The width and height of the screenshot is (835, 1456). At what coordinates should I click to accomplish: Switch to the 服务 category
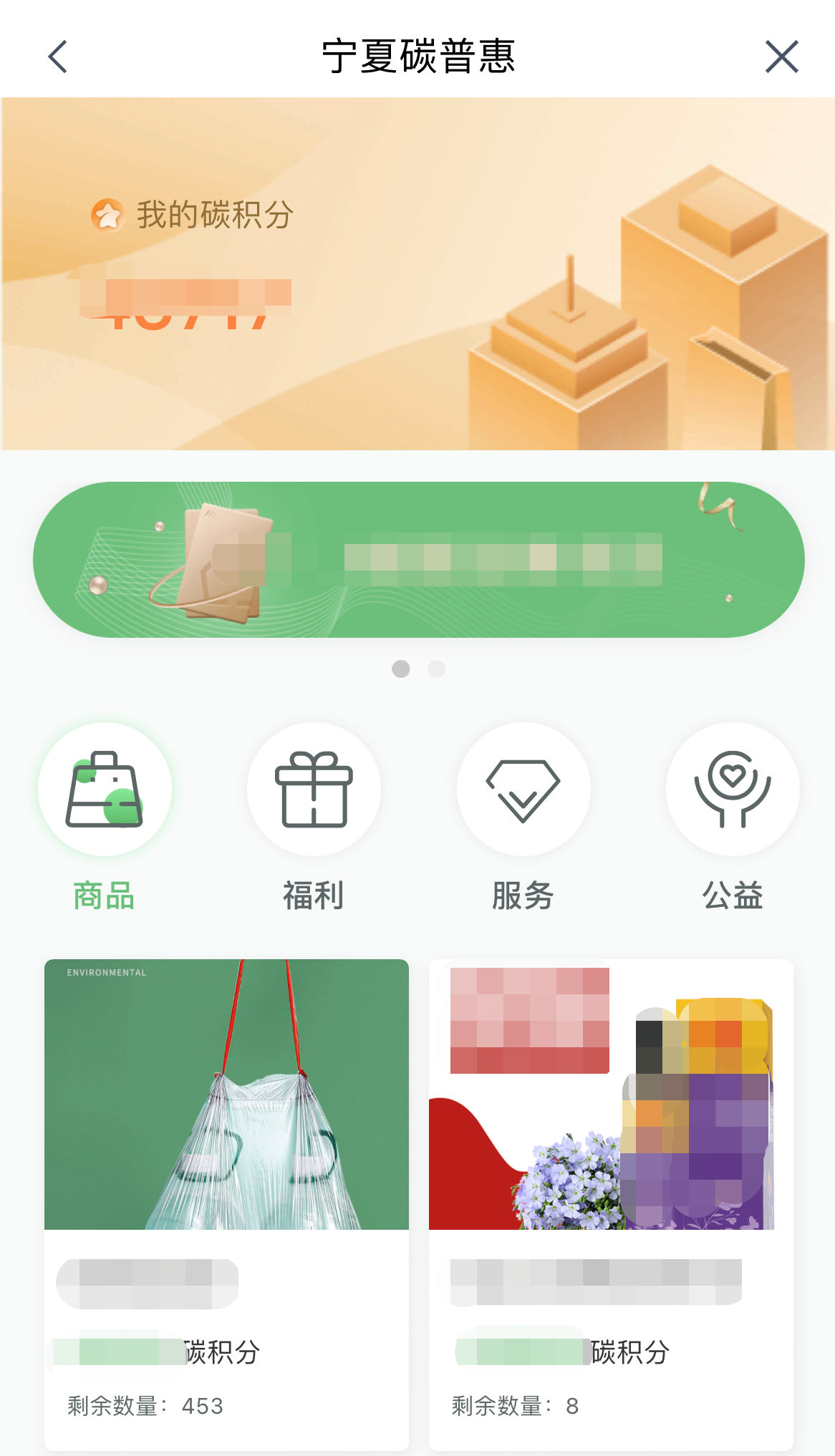[x=523, y=817]
